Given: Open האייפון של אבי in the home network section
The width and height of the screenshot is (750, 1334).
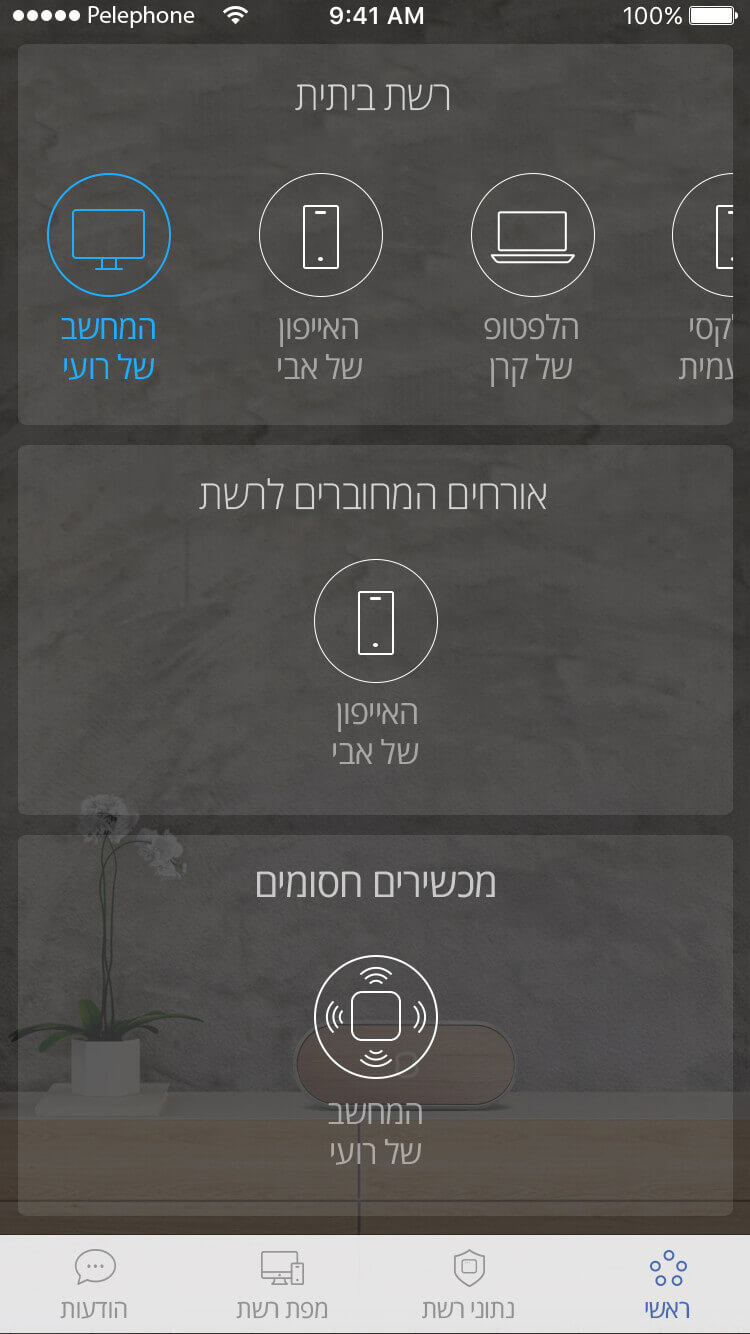Looking at the screenshot, I should [x=320, y=235].
